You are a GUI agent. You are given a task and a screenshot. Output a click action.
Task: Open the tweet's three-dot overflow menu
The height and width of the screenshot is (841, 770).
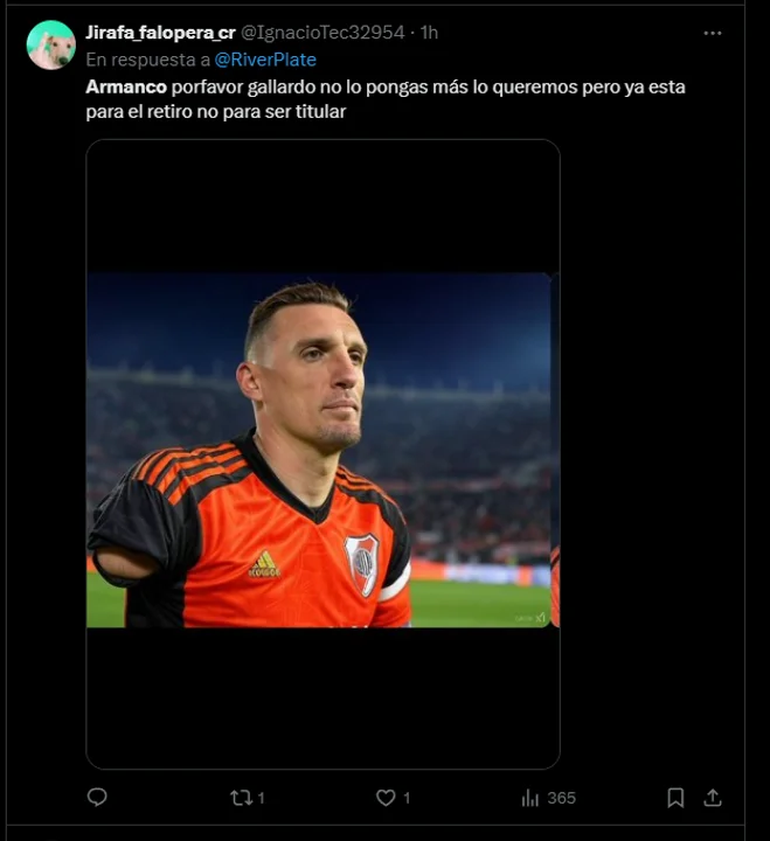712,33
